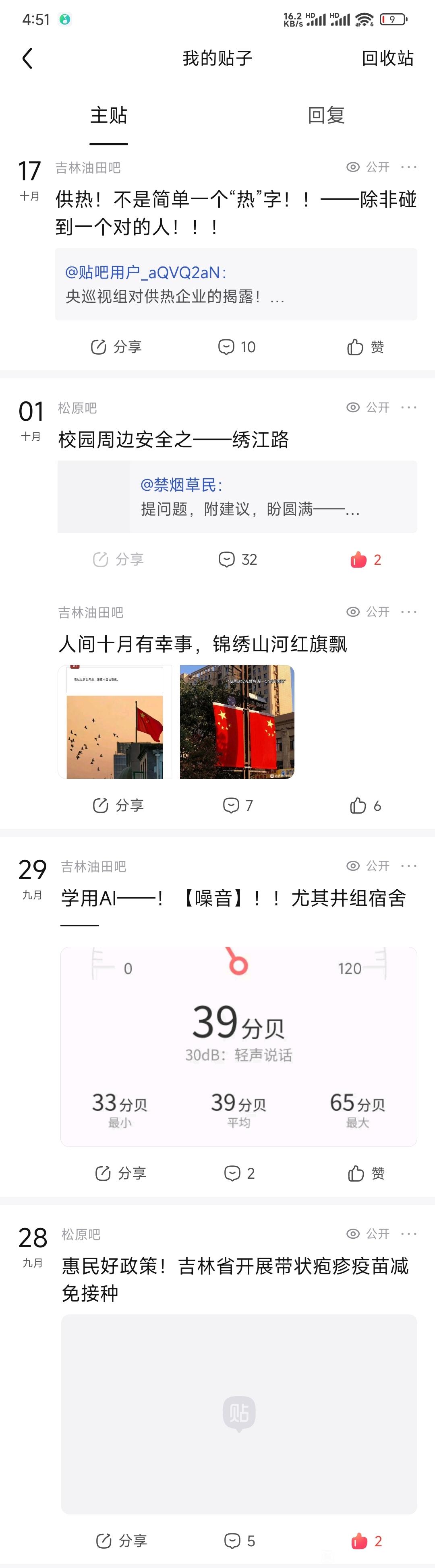Viewport: 435px width, 1568px height.
Task: Like the 人间十月有幸事 post
Action: 365,806
